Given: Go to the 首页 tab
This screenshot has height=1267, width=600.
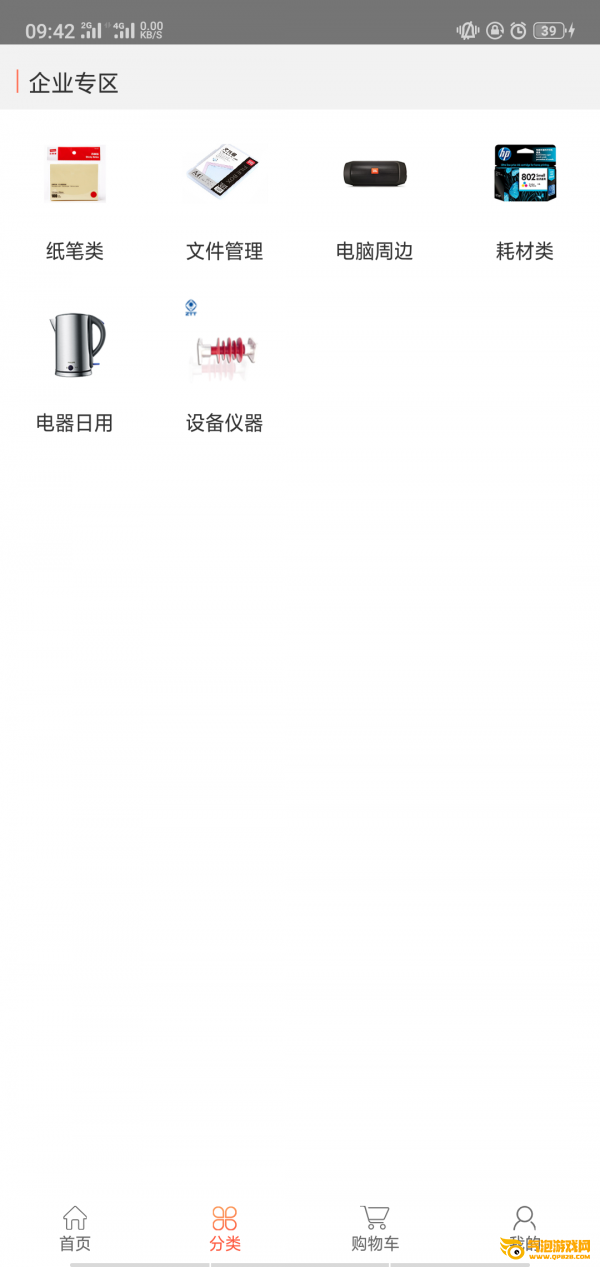Looking at the screenshot, I should (75, 1229).
